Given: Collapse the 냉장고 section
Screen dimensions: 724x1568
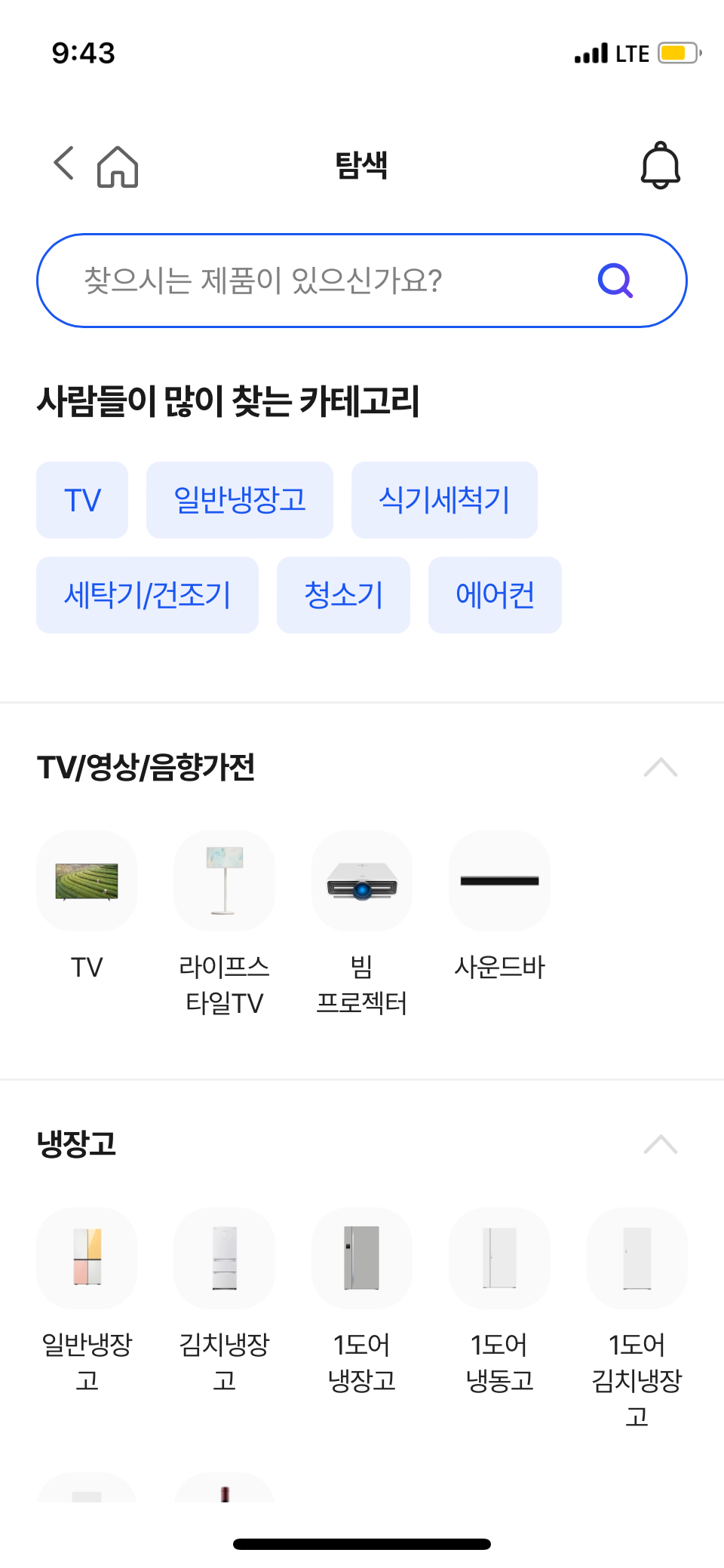Looking at the screenshot, I should click(x=660, y=1145).
